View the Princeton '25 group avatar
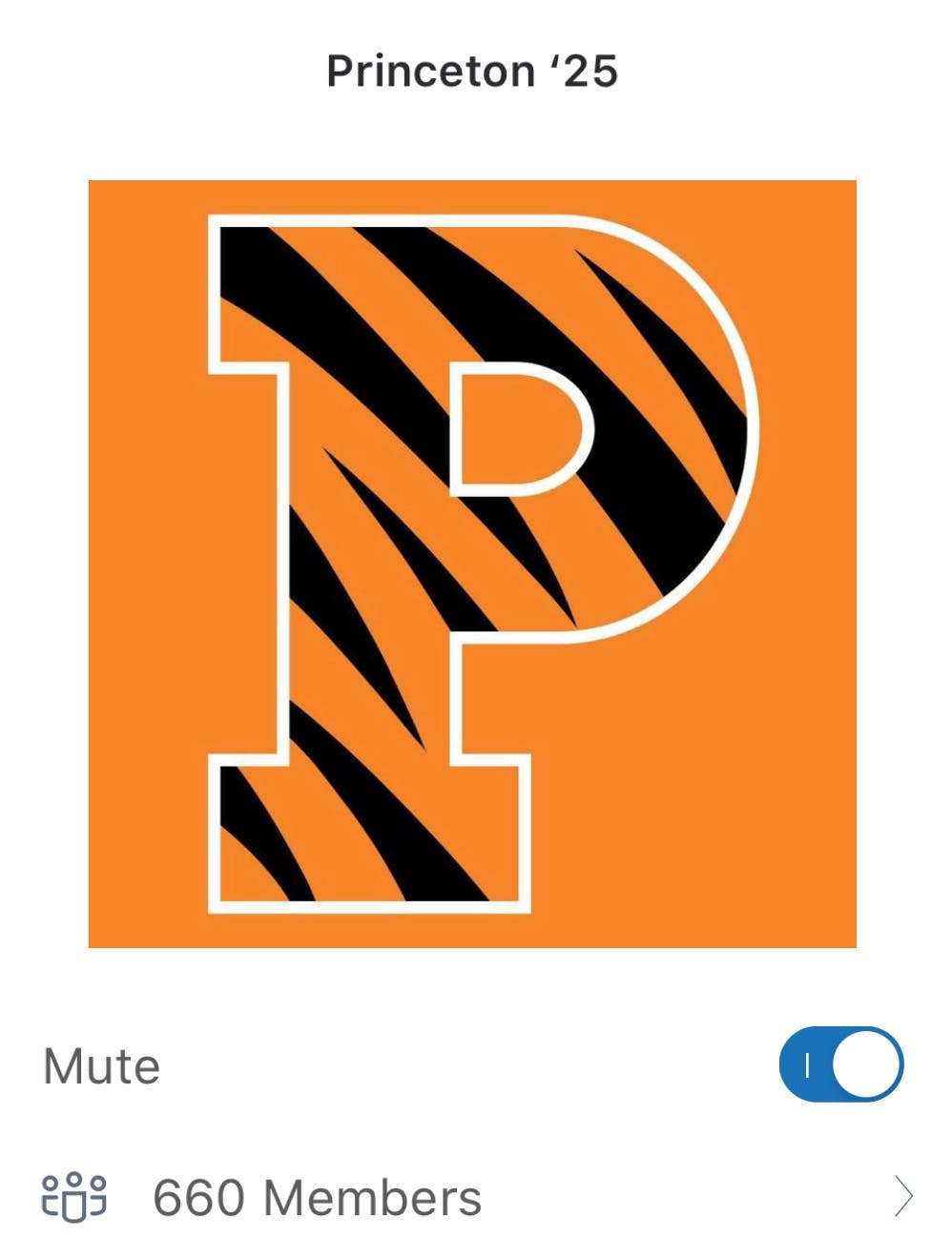The width and height of the screenshot is (952, 1259). click(x=472, y=564)
